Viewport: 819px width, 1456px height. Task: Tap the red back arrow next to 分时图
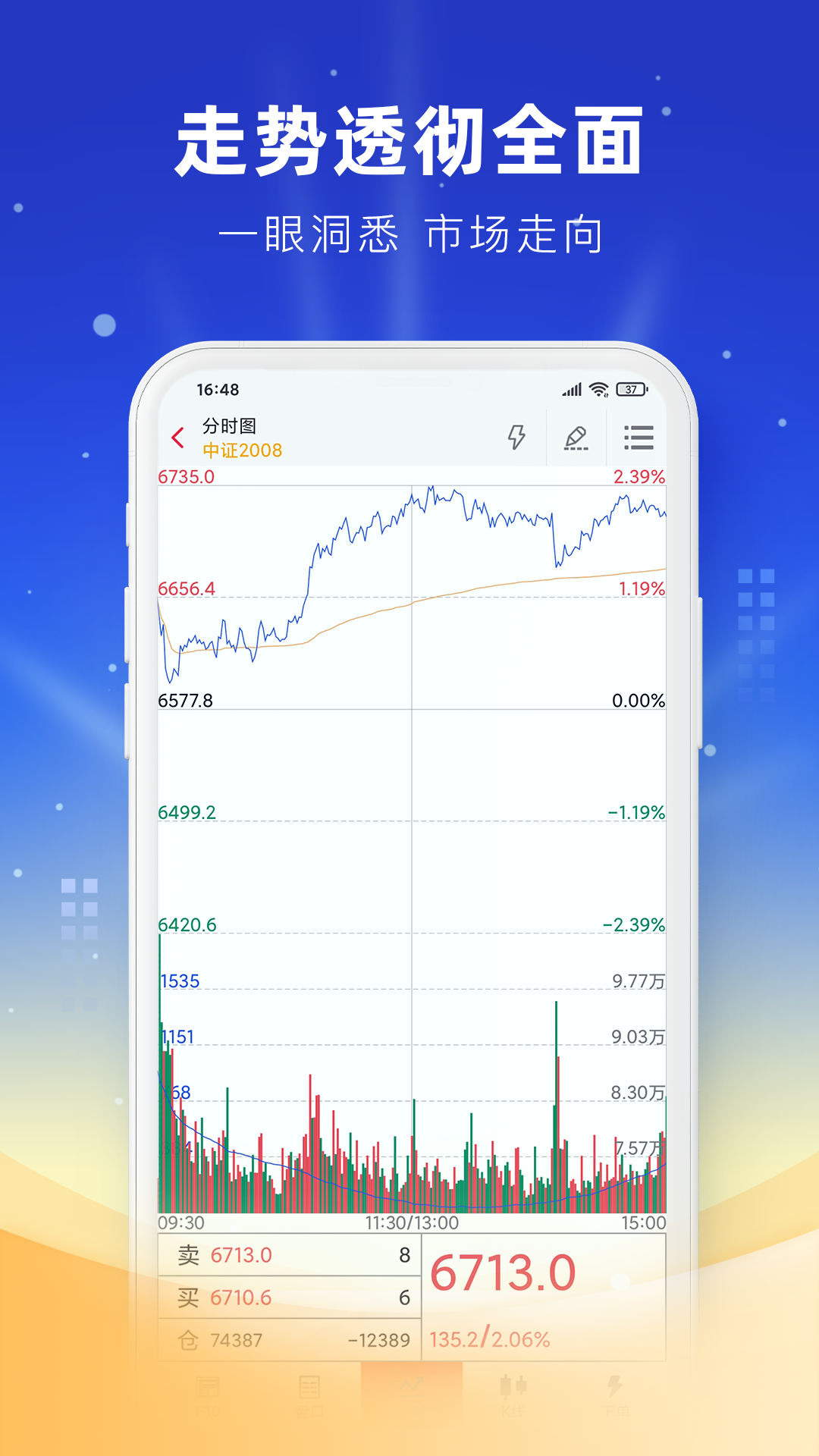(177, 438)
